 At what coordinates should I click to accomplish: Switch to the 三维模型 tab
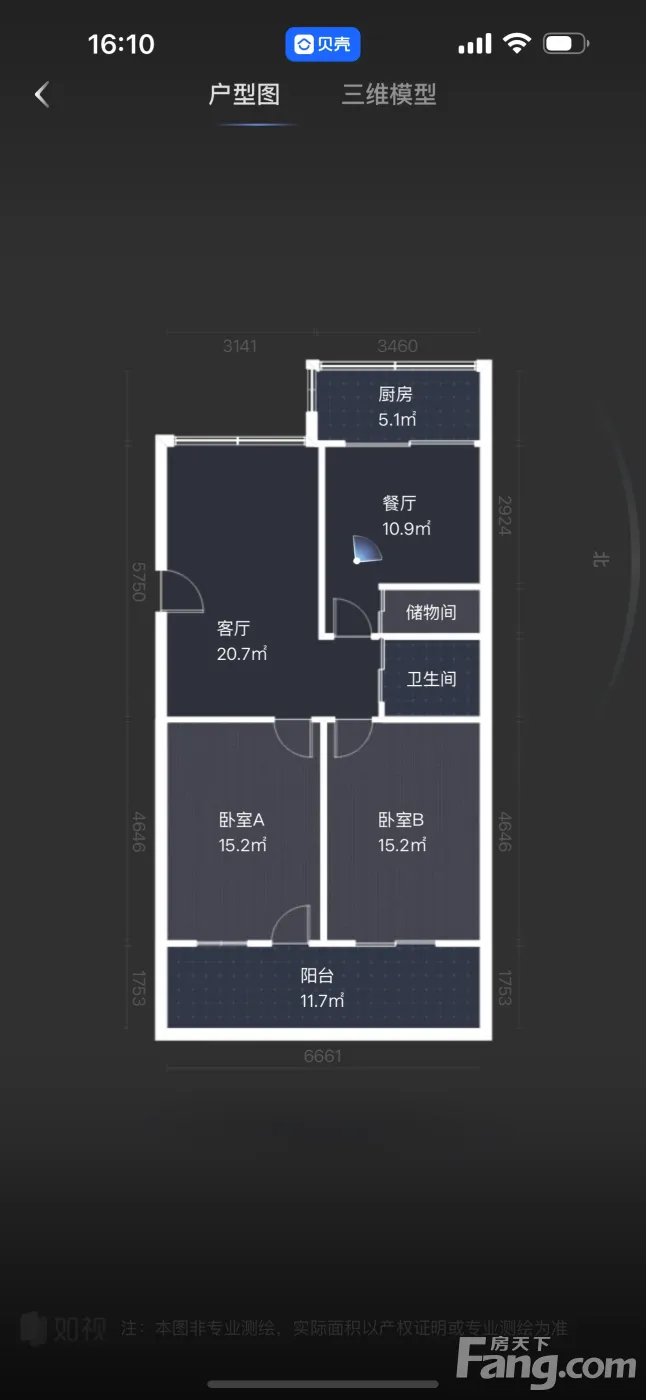390,95
